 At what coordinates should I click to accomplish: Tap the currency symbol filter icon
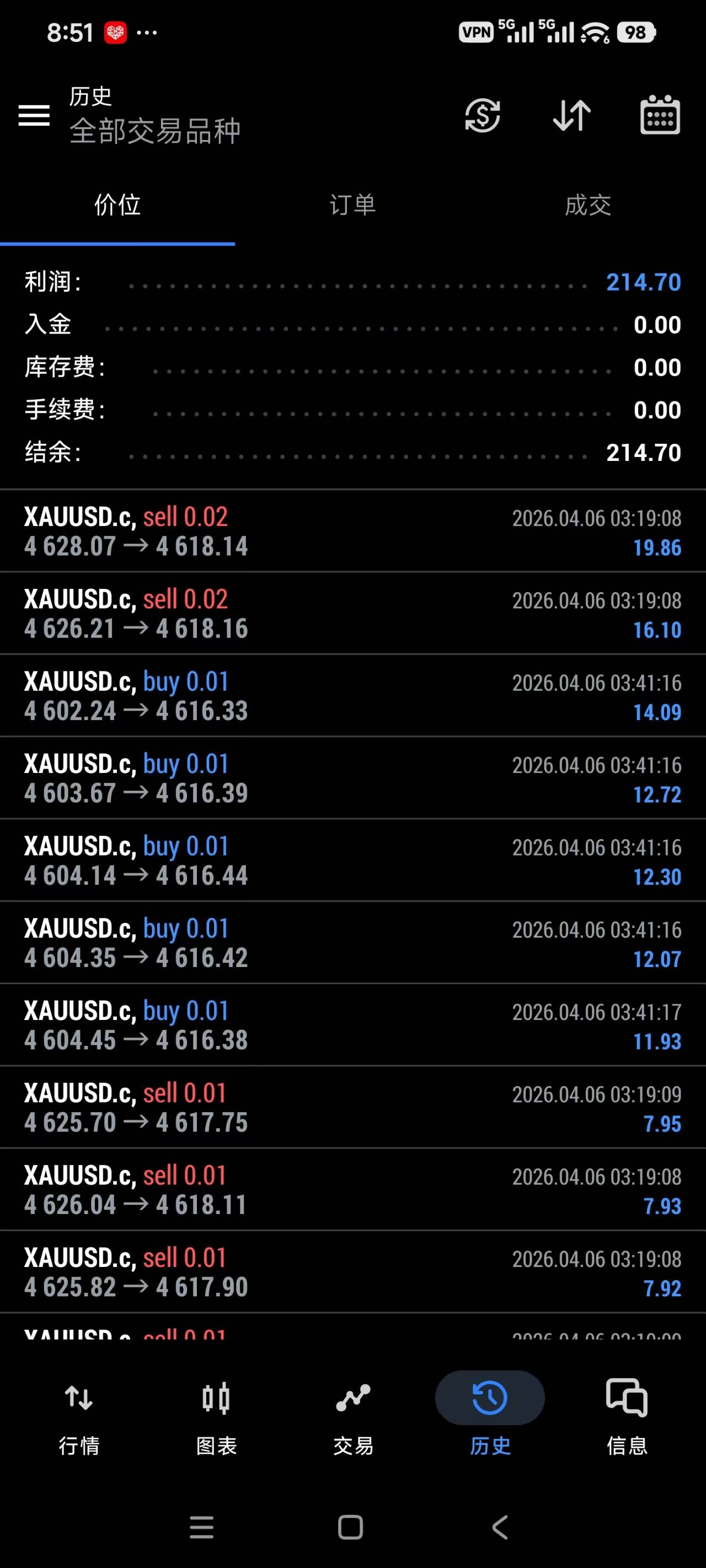coord(483,115)
